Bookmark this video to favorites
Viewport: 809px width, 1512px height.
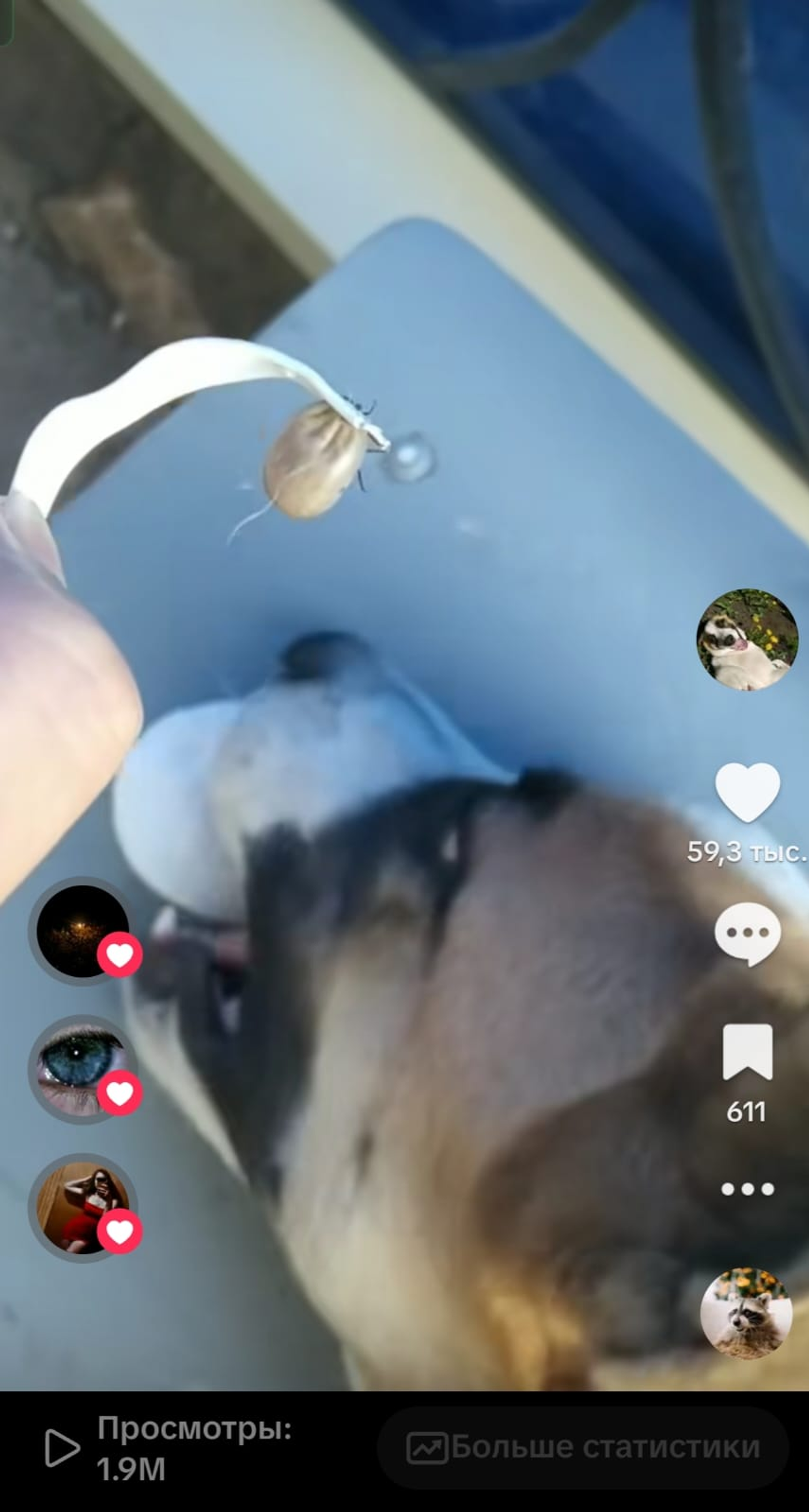tap(747, 1053)
